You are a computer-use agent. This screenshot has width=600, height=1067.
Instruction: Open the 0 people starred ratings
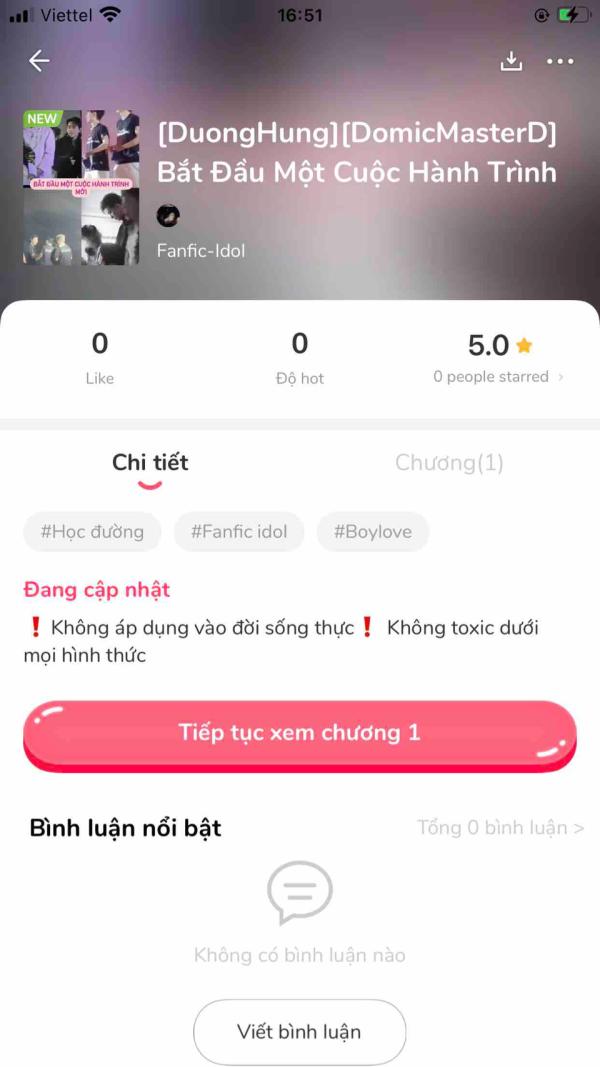coord(498,377)
